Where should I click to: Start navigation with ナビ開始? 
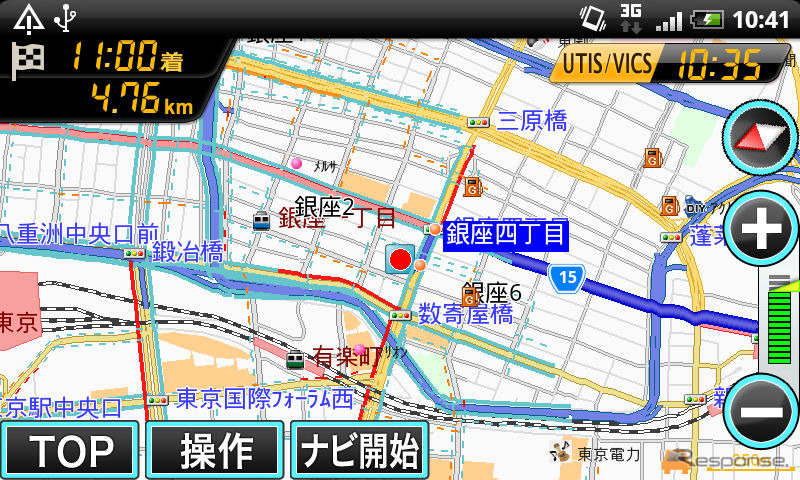pyautogui.click(x=358, y=452)
